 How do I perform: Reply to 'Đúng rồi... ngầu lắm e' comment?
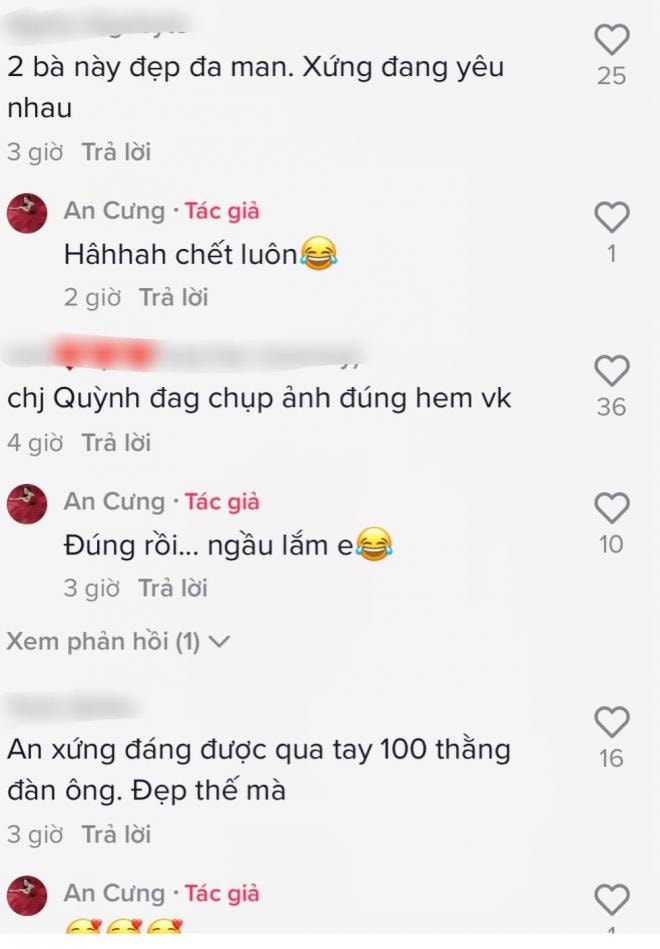click(173, 588)
